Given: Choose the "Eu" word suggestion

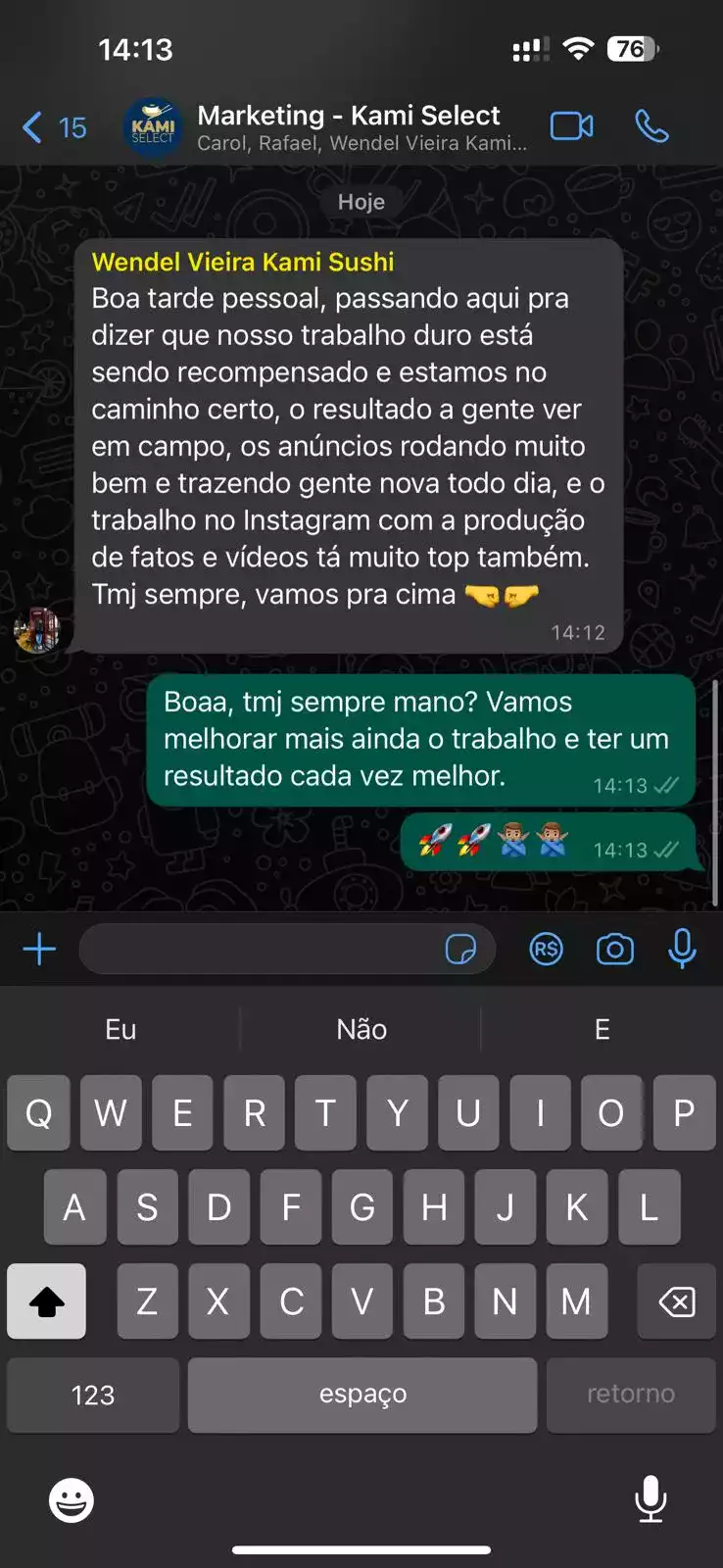Looking at the screenshot, I should [120, 1029].
